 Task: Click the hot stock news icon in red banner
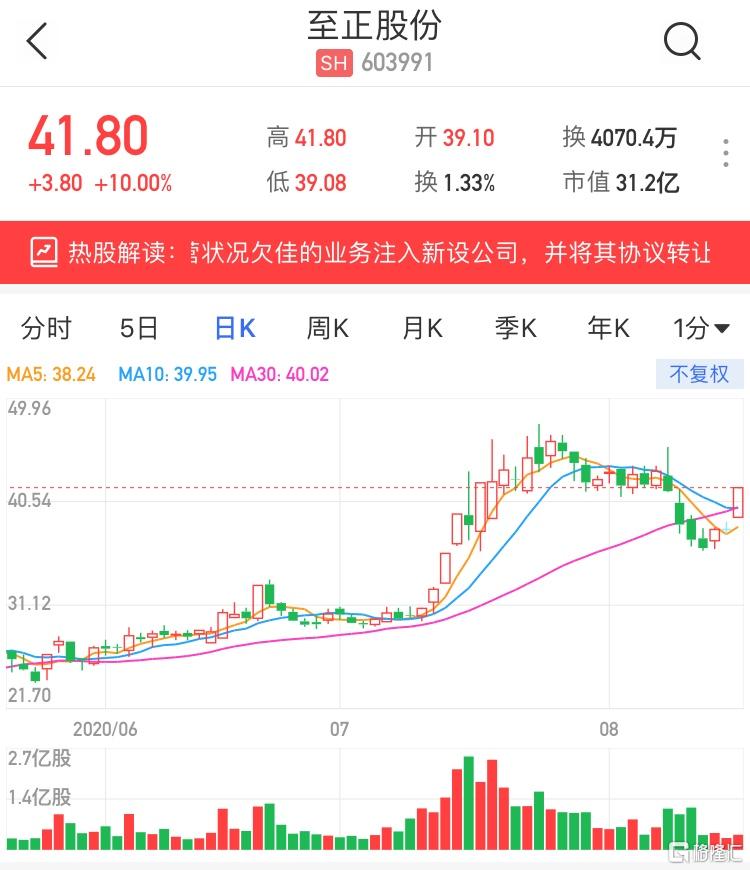coord(43,251)
